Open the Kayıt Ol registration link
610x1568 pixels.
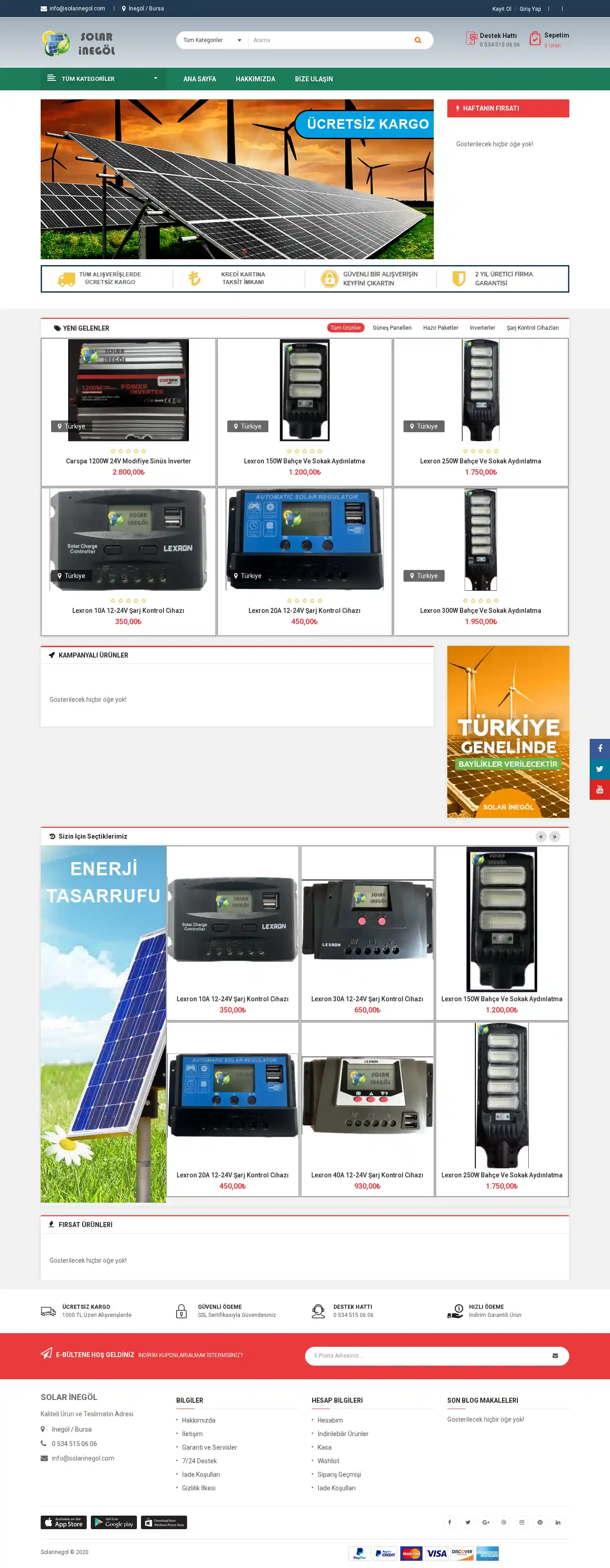click(x=502, y=9)
